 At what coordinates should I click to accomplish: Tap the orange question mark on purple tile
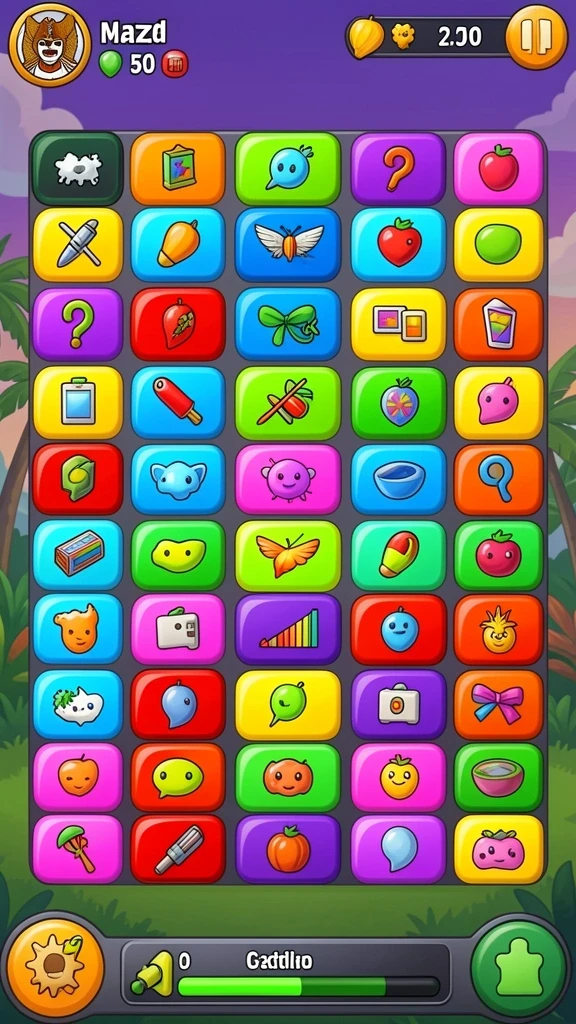click(x=398, y=168)
